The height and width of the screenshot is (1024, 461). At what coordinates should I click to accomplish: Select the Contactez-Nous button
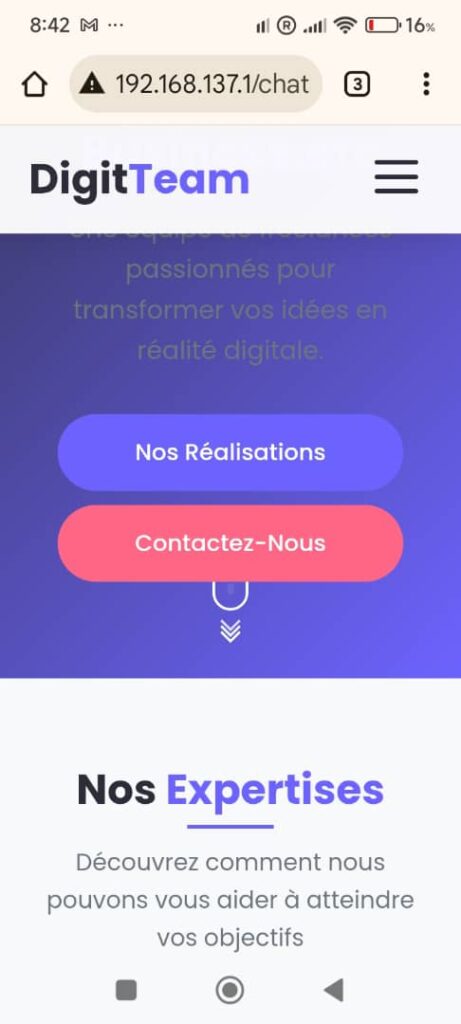[x=230, y=543]
